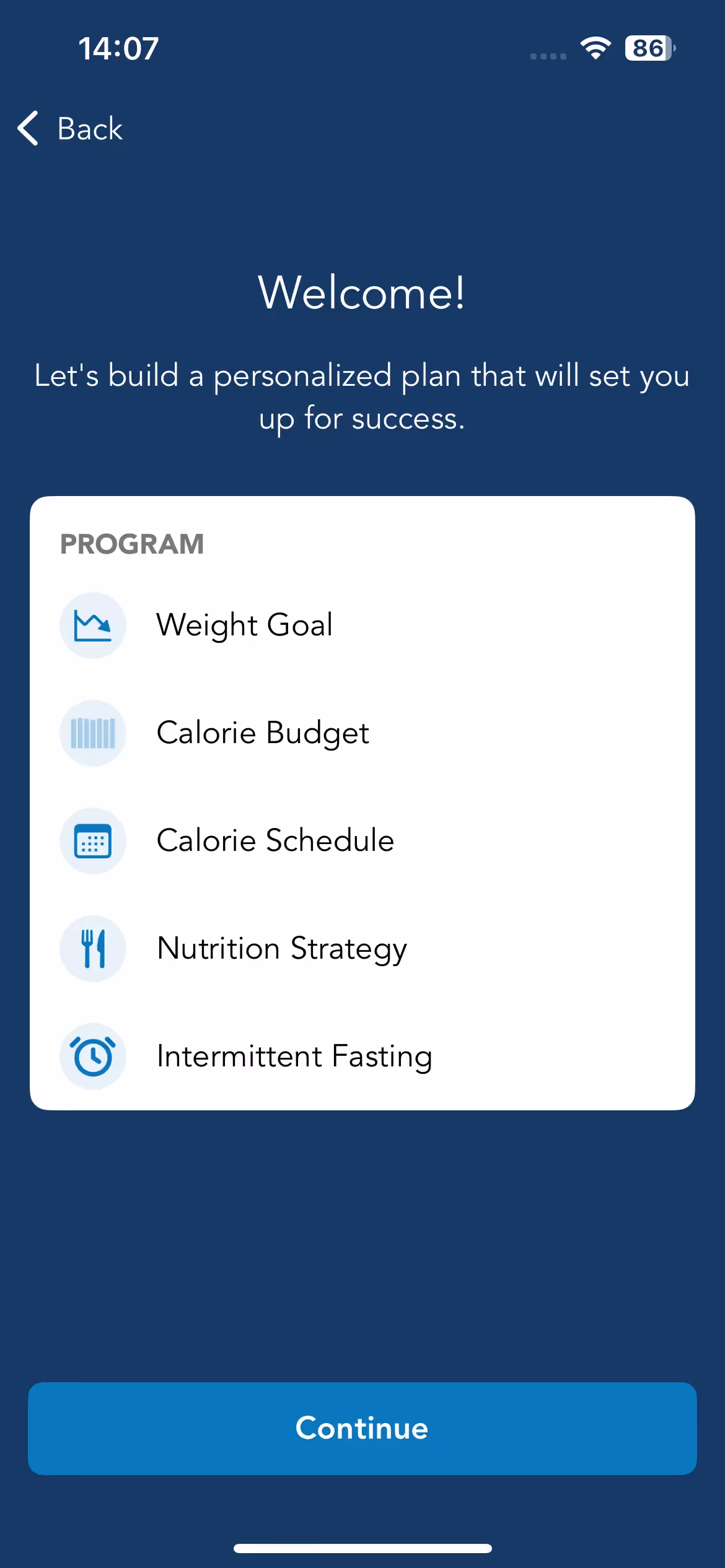Go back to the previous screen
This screenshot has height=1568, width=725.
(71, 129)
